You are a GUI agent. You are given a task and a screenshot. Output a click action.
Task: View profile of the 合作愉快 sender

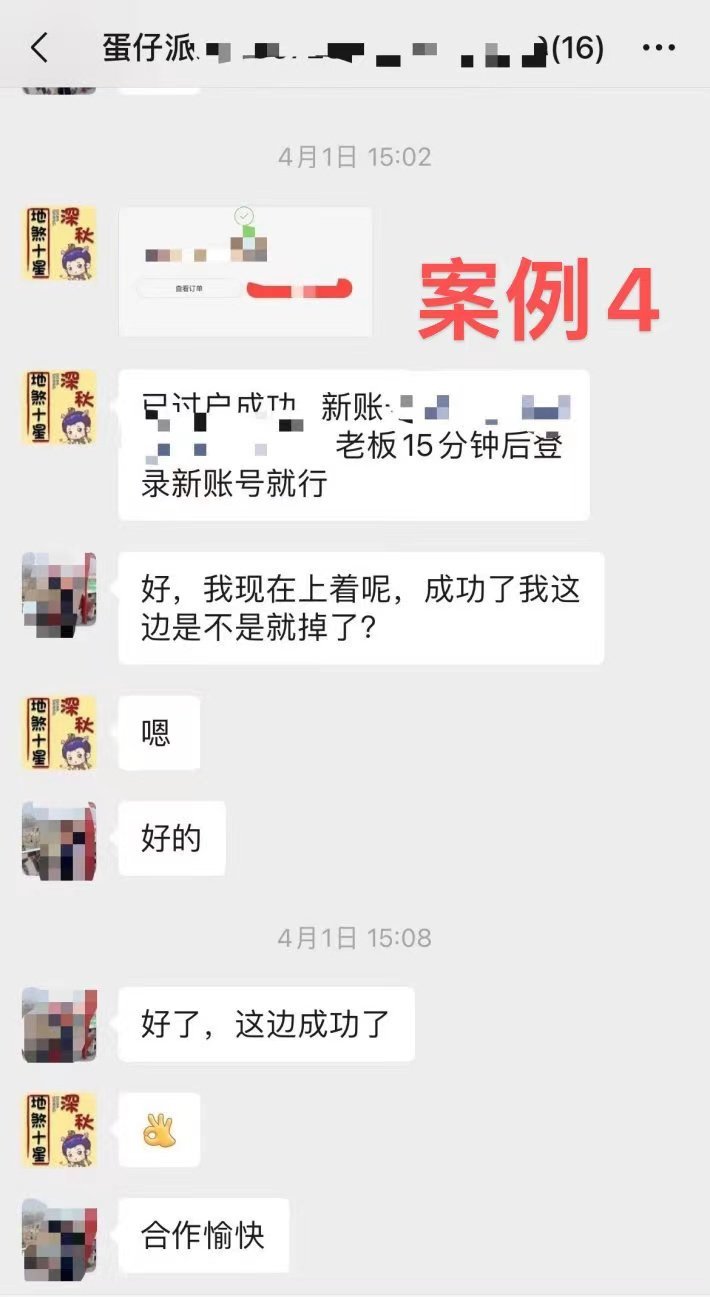tap(59, 1235)
